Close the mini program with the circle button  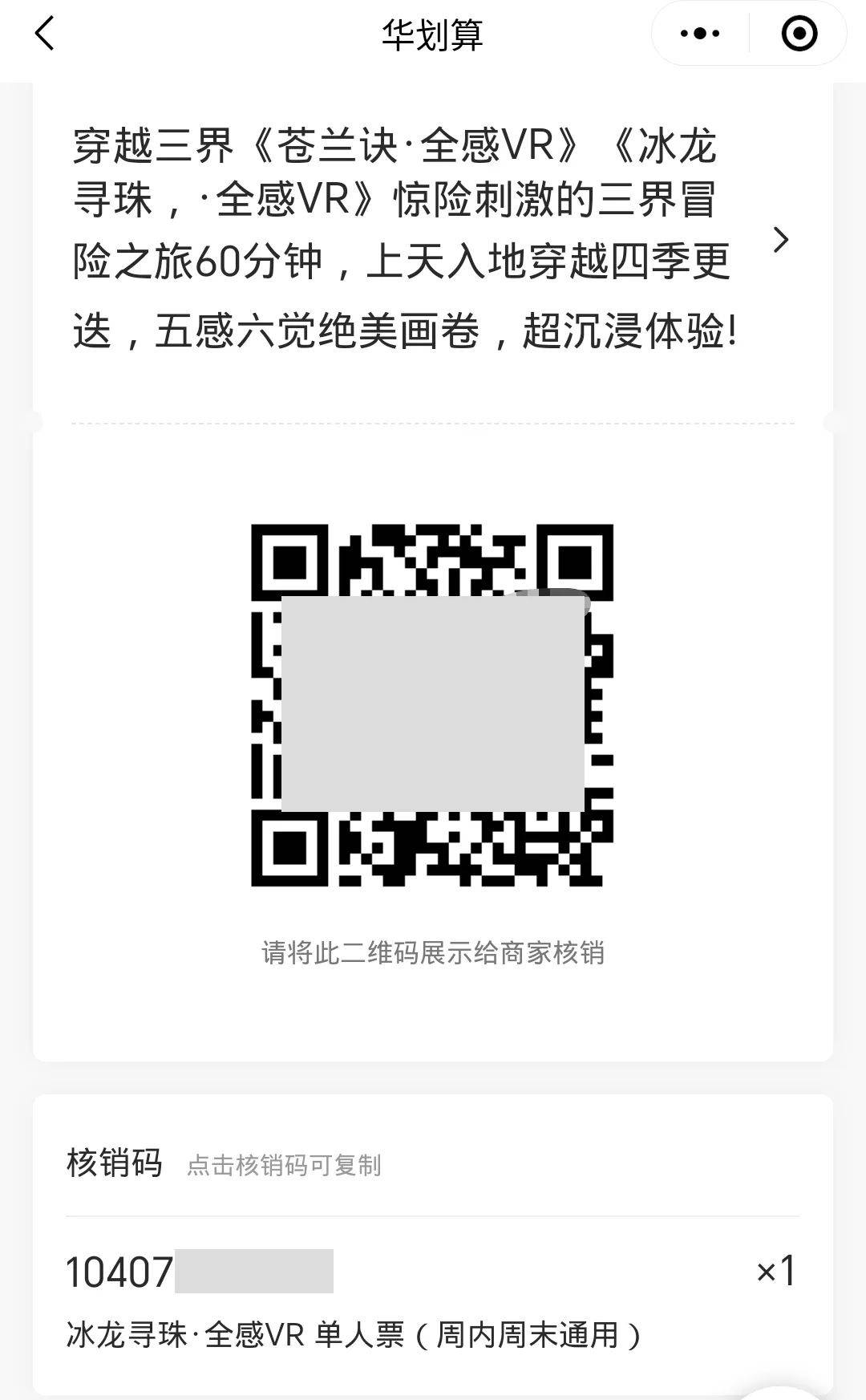coord(799,34)
